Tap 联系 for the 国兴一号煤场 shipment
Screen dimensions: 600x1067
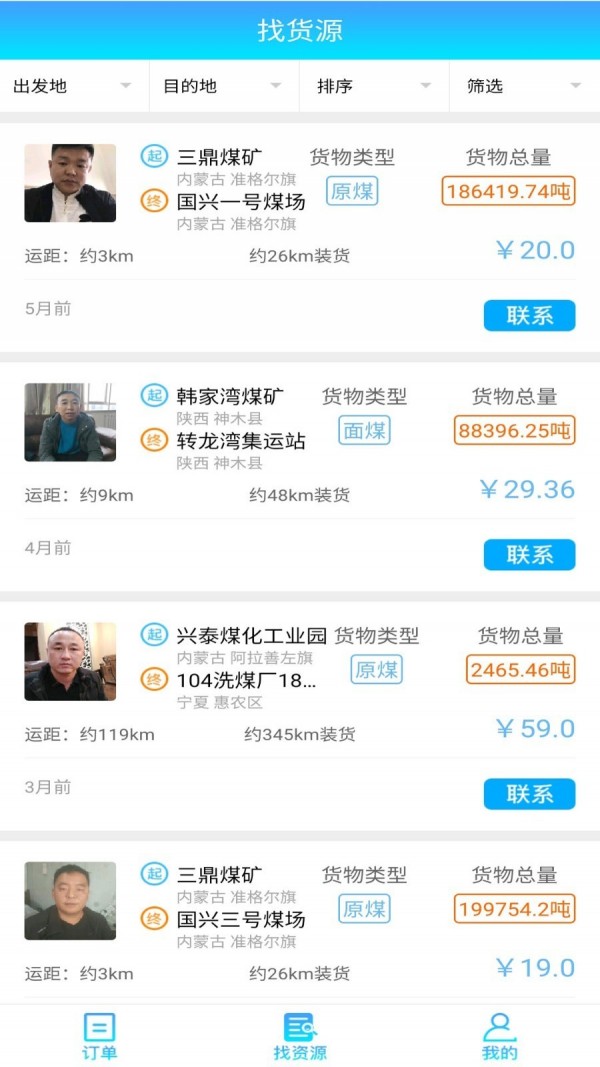coord(529,315)
